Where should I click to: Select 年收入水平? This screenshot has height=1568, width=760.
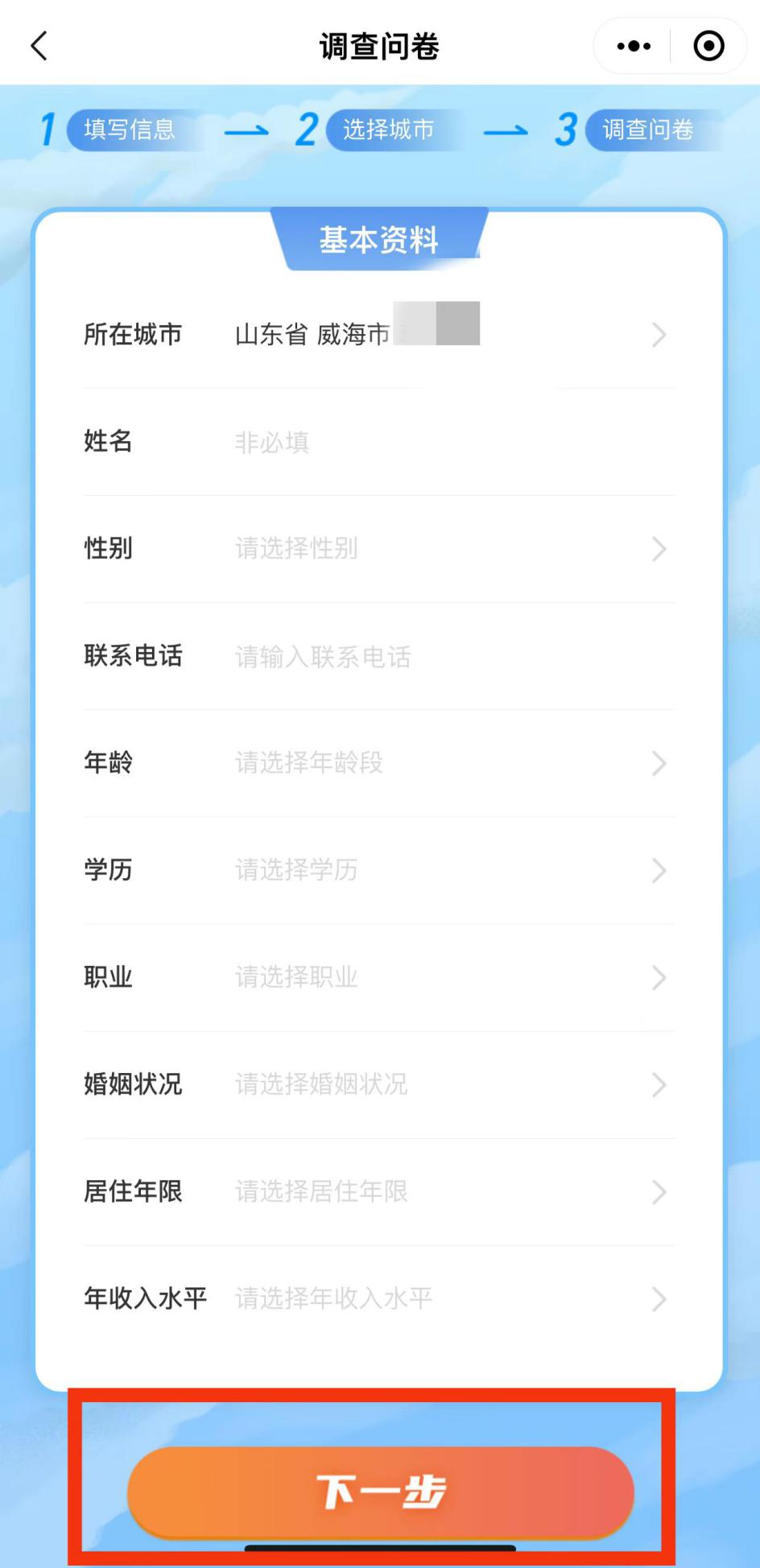coord(451,1298)
